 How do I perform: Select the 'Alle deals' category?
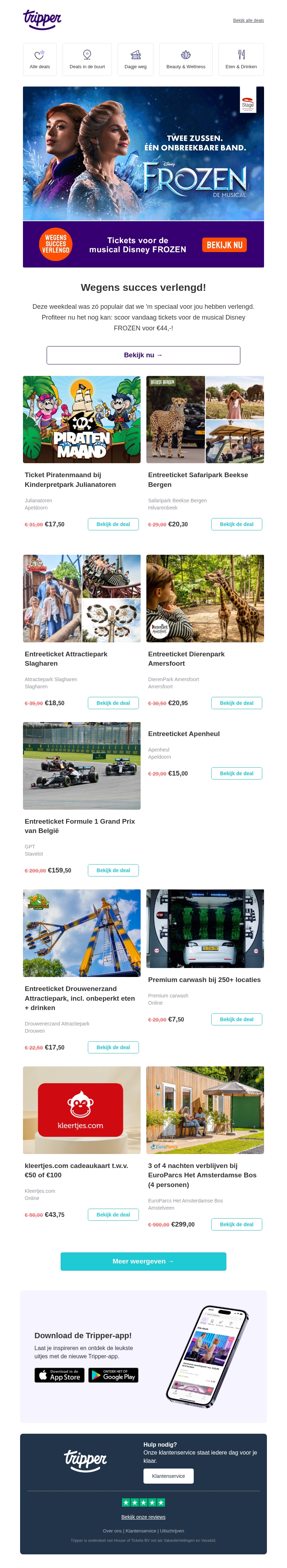[39, 59]
